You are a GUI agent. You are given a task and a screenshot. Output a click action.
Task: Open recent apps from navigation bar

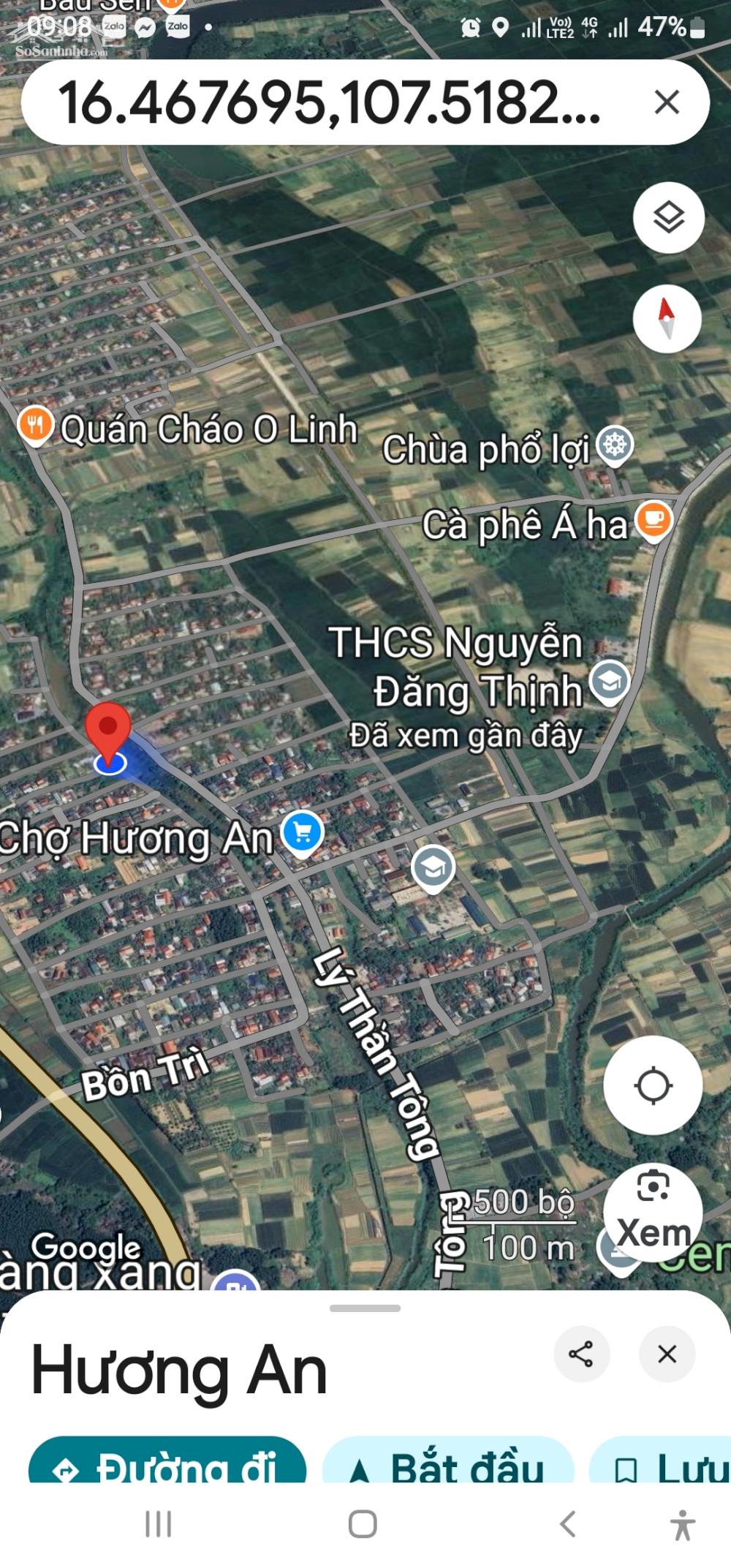point(159,1524)
